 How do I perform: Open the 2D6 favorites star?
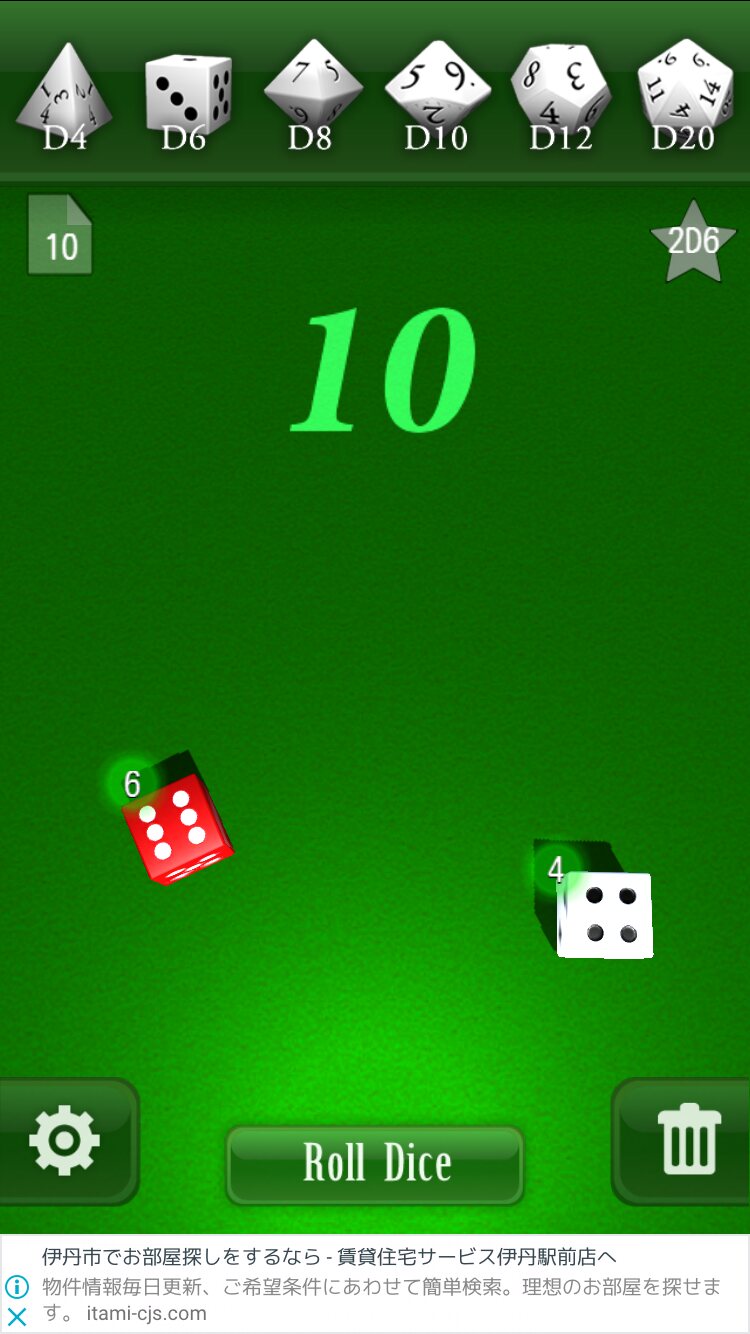693,241
